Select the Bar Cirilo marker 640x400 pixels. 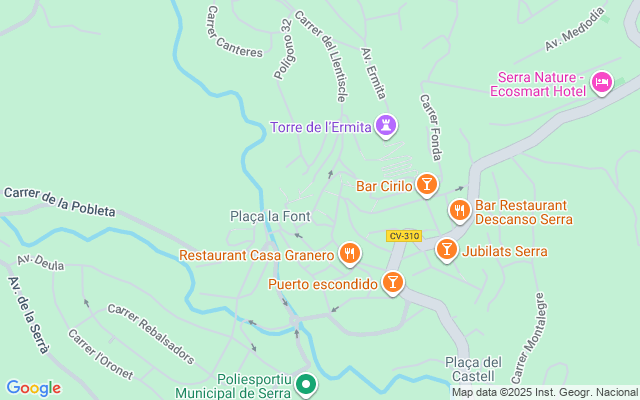coord(427,184)
